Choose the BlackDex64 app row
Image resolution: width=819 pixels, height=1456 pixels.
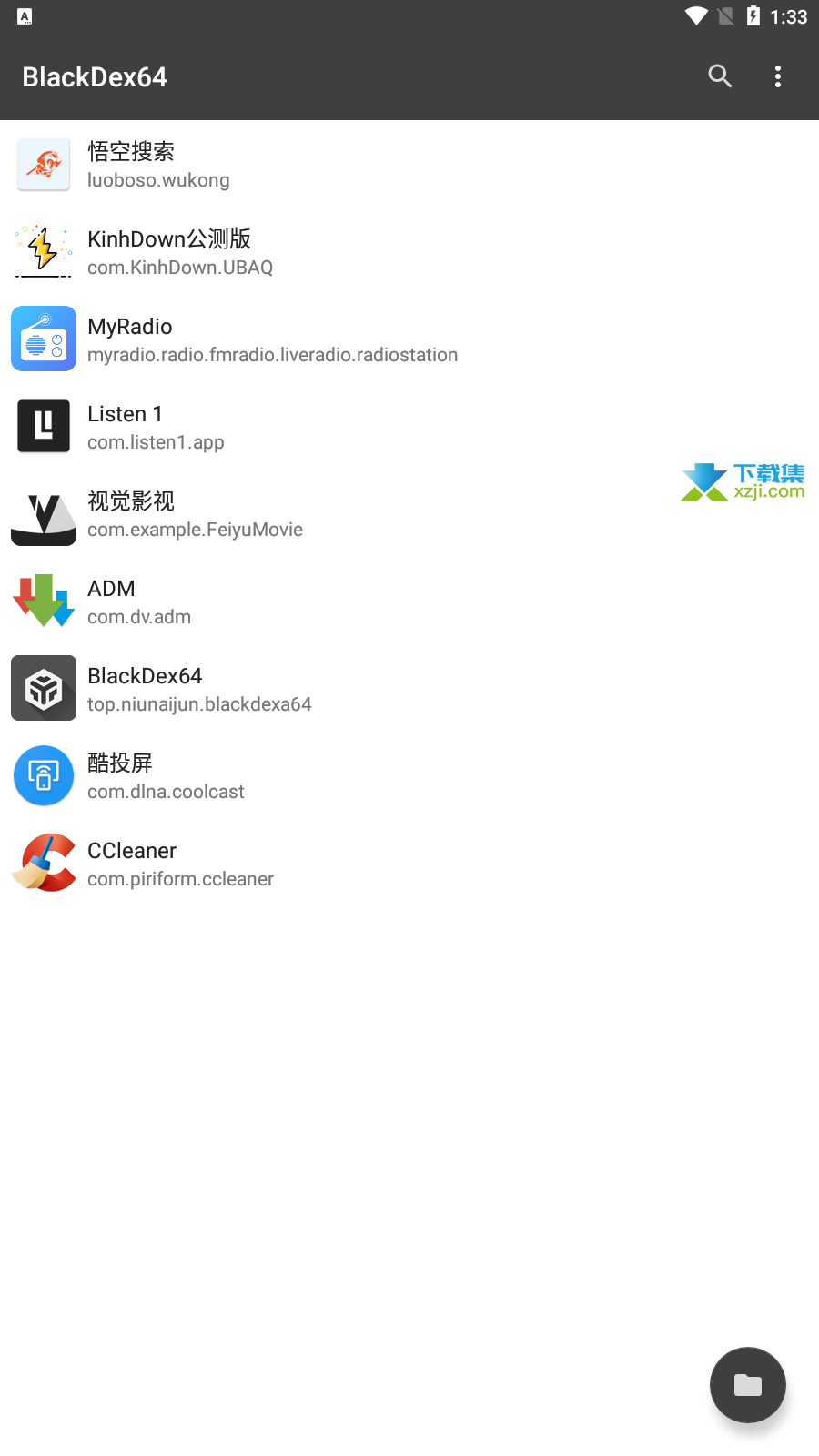point(409,688)
